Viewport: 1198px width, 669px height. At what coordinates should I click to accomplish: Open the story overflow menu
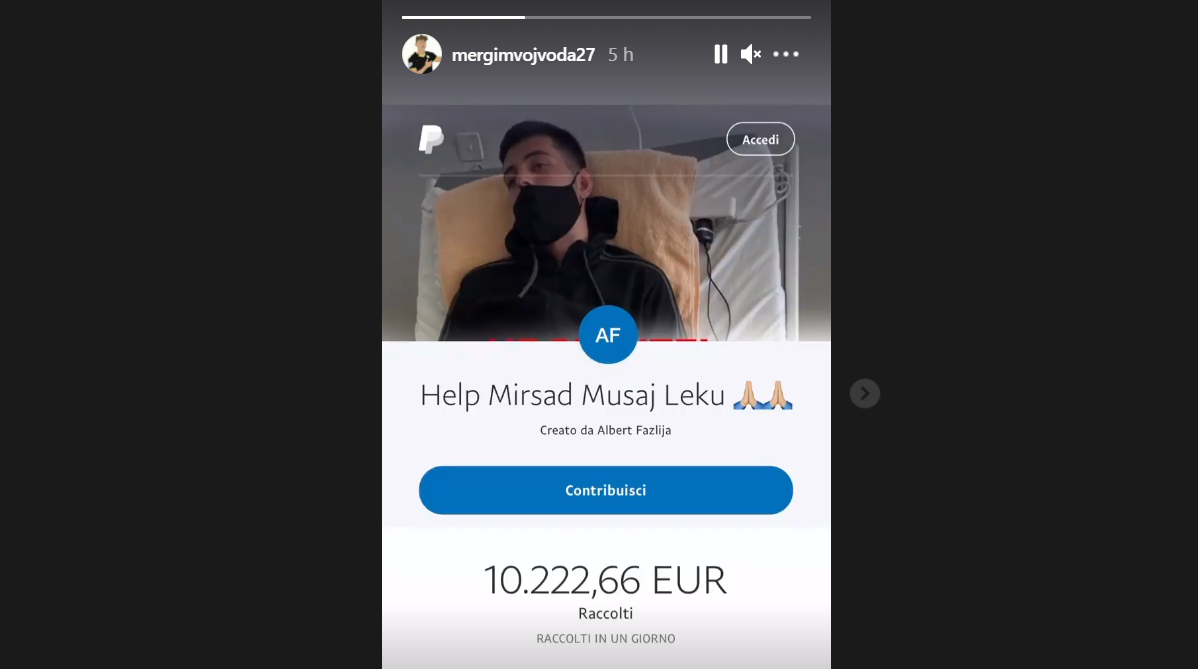pyautogui.click(x=786, y=54)
